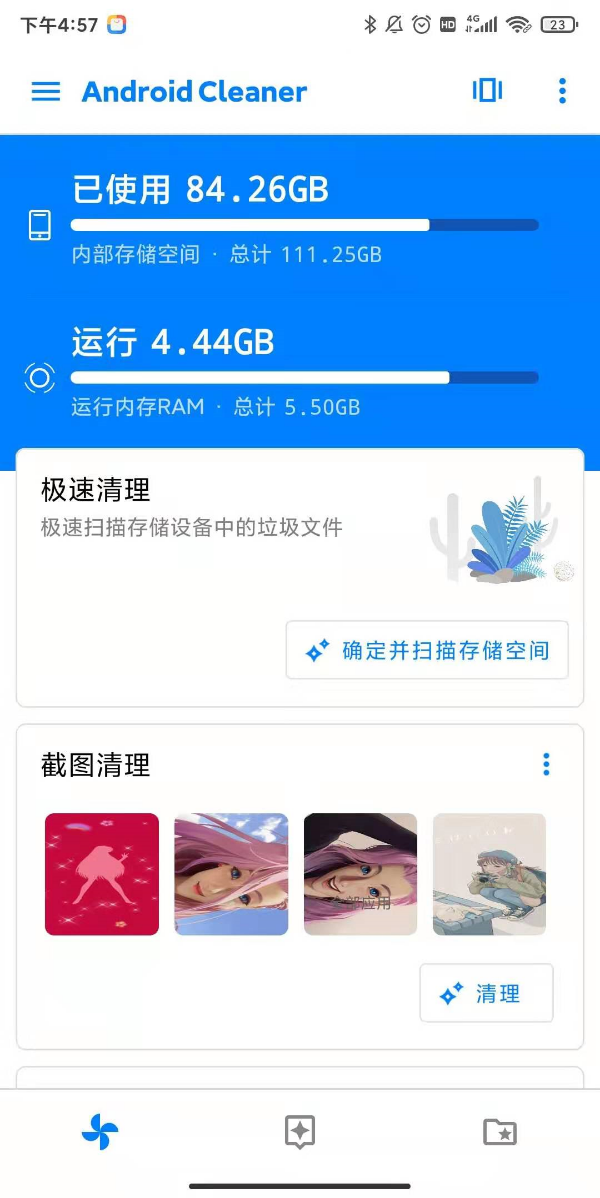Switch to the pinwheel cleaner tab
600x1198 pixels.
[100, 1132]
